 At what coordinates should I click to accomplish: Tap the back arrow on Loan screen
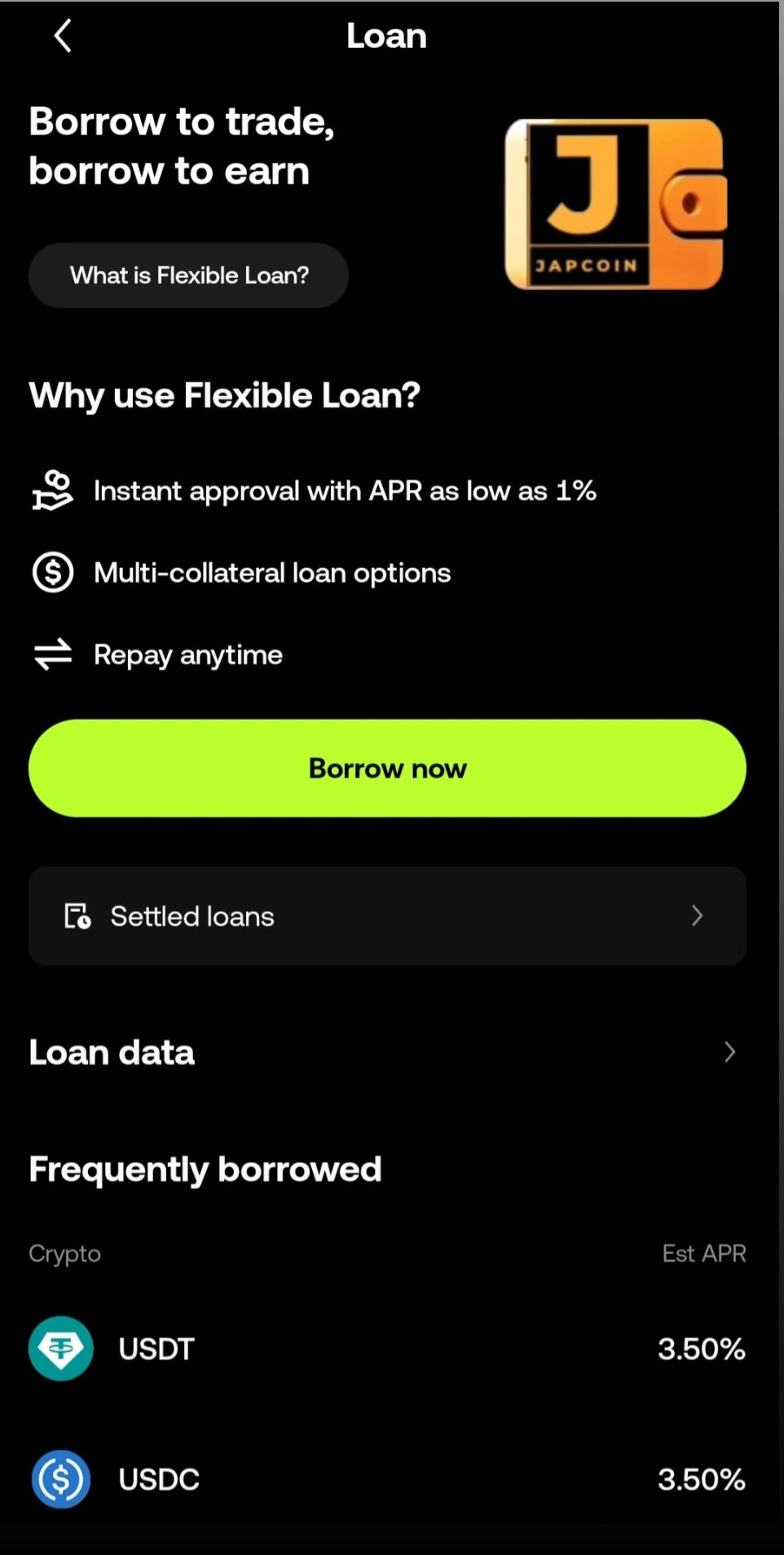[64, 36]
